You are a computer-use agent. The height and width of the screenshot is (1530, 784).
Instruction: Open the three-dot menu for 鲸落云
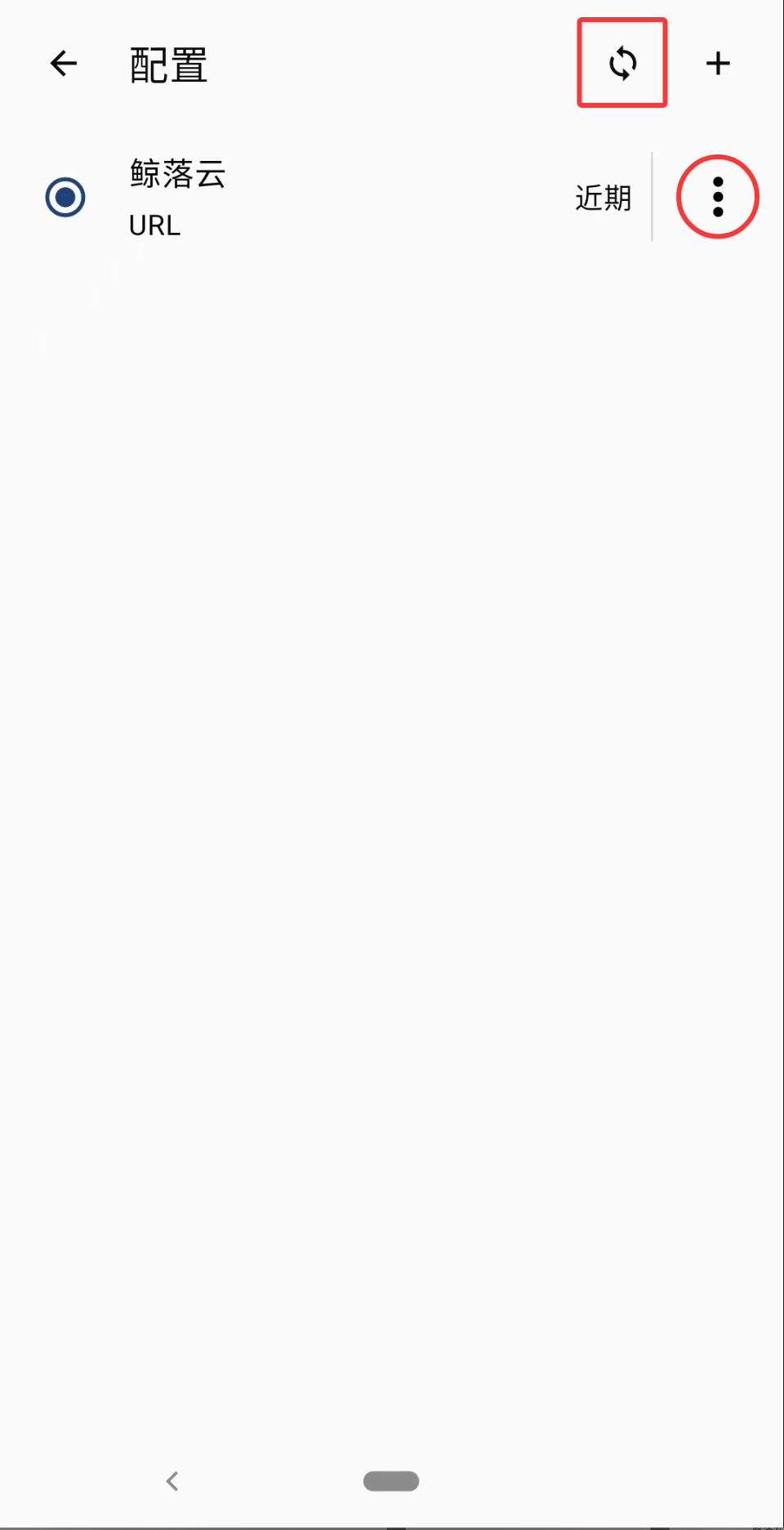[718, 197]
